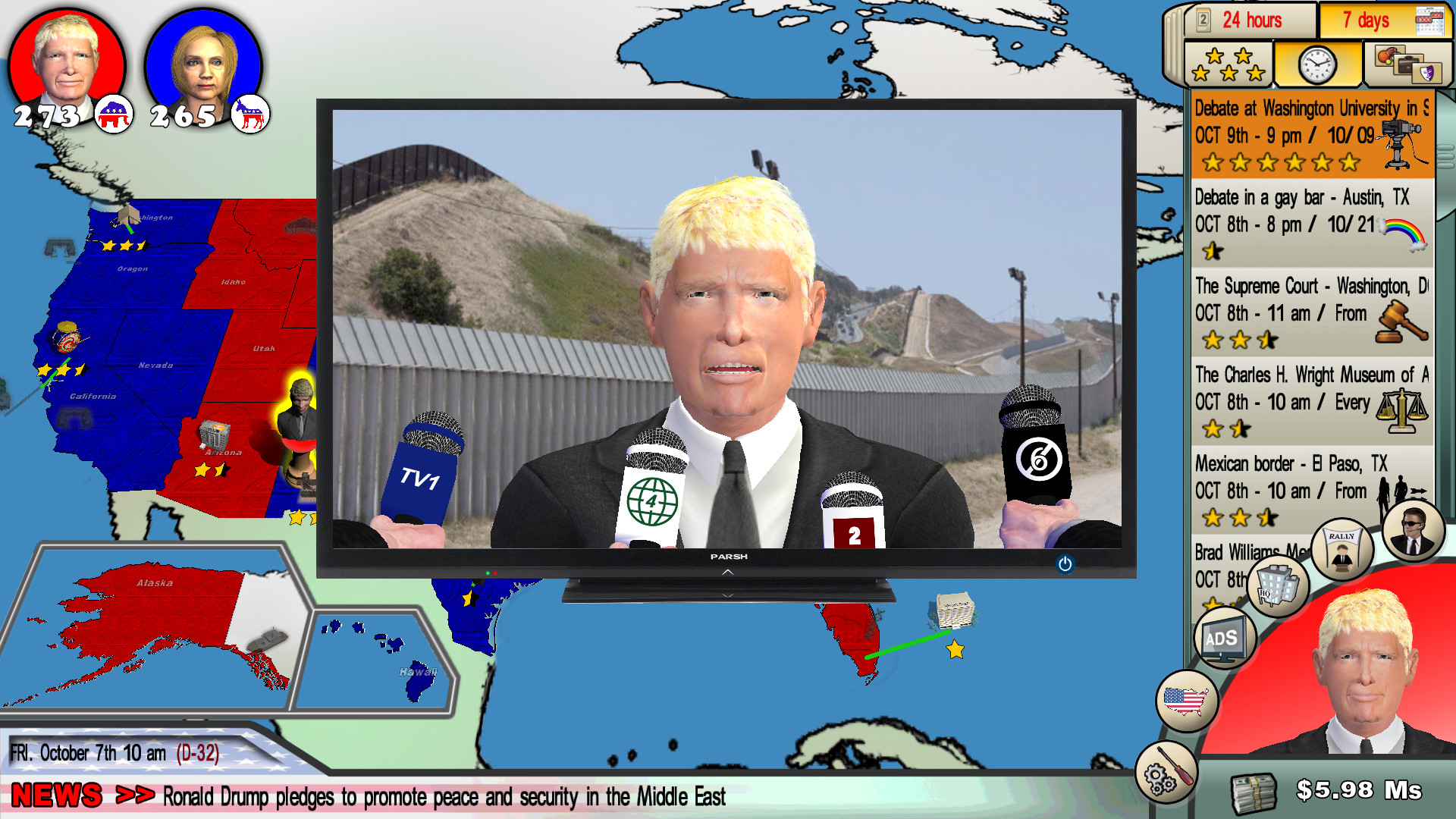Tap the Democratic candidate portrait

tap(203, 67)
